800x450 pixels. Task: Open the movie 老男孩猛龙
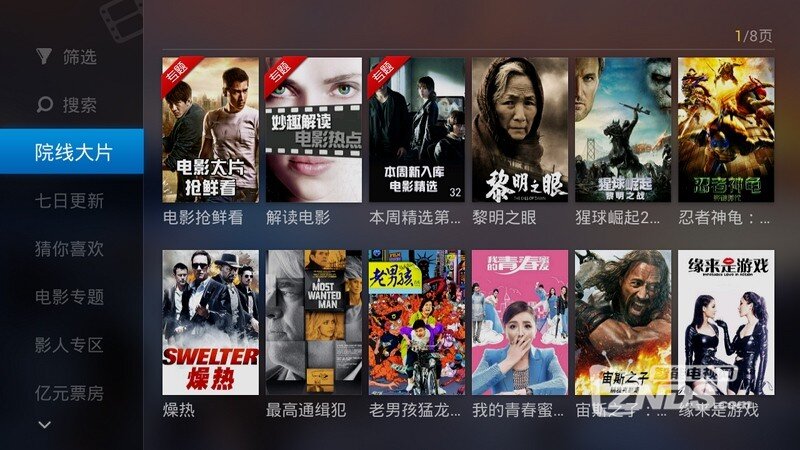point(417,322)
